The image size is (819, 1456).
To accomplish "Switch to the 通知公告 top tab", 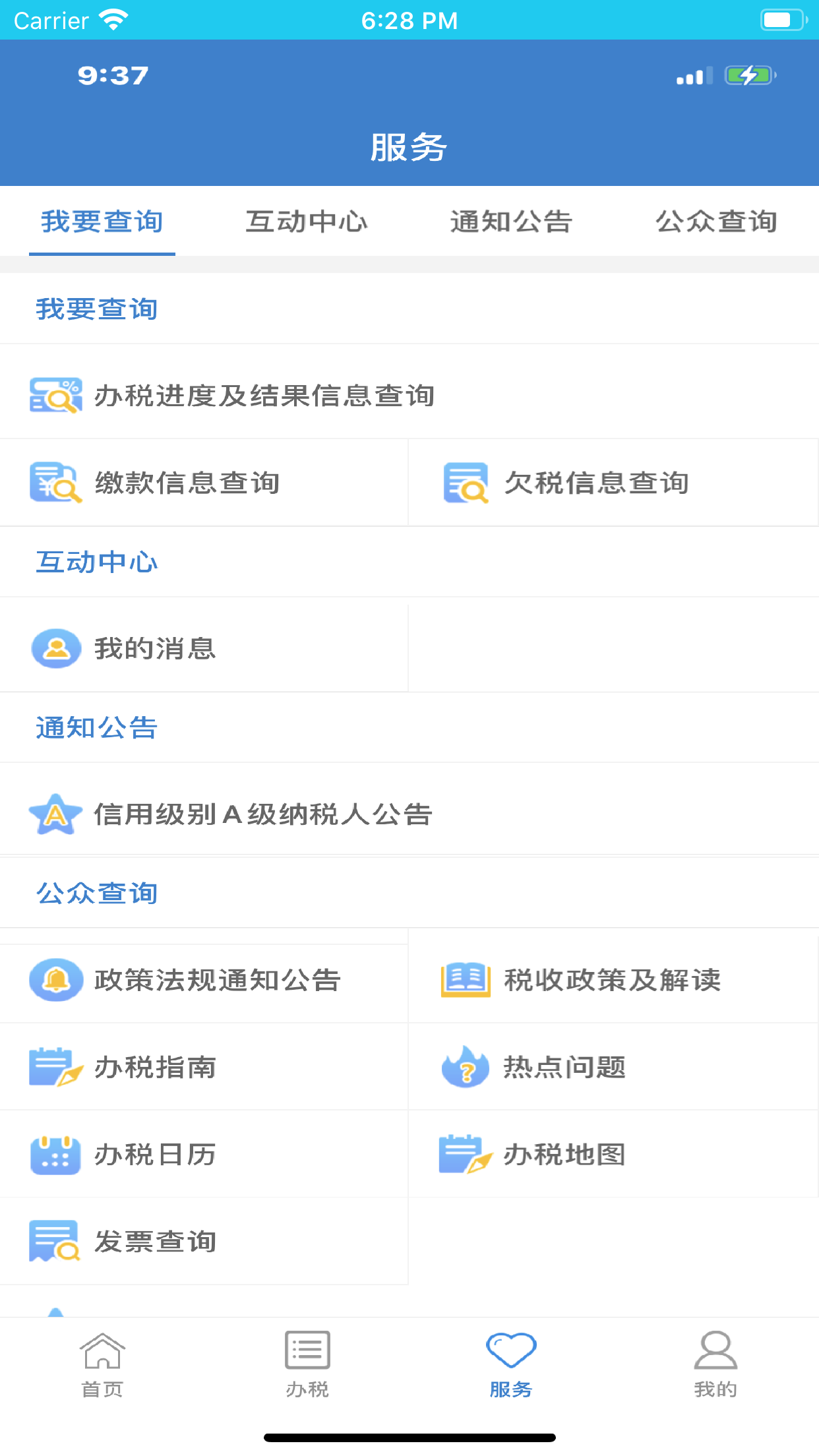I will click(511, 222).
